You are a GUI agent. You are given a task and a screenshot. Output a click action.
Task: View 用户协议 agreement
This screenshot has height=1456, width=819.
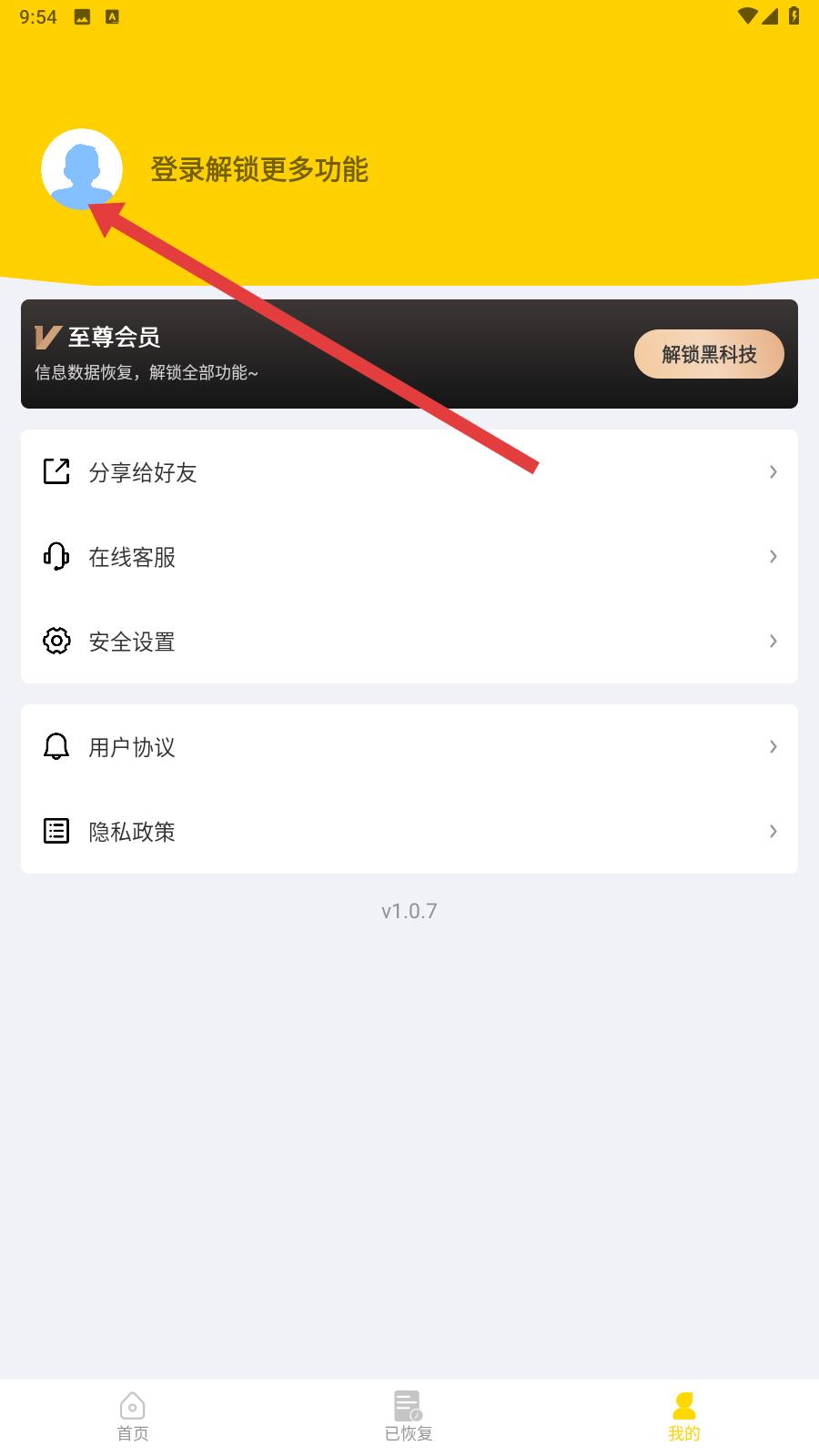pyautogui.click(x=409, y=746)
